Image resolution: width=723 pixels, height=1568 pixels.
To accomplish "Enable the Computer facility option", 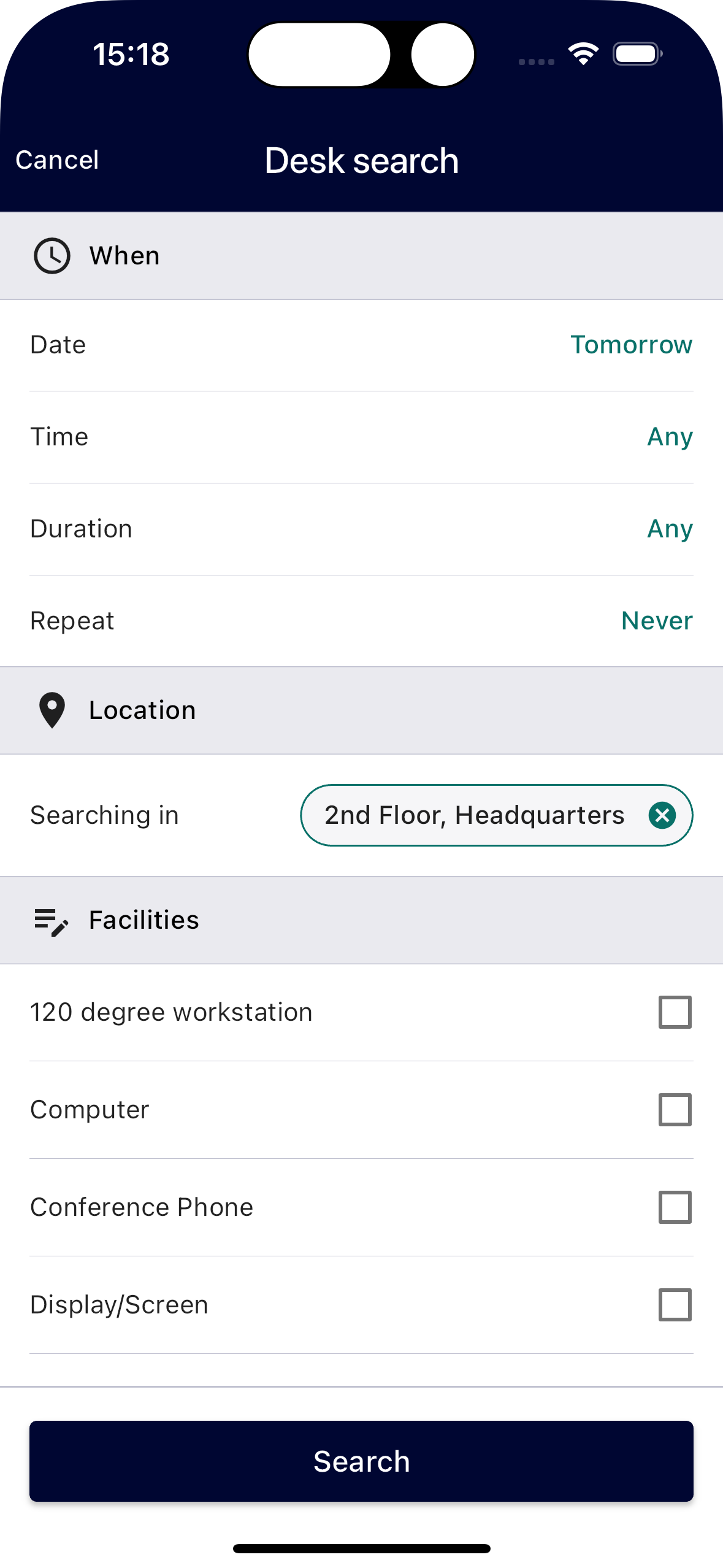I will (675, 1109).
